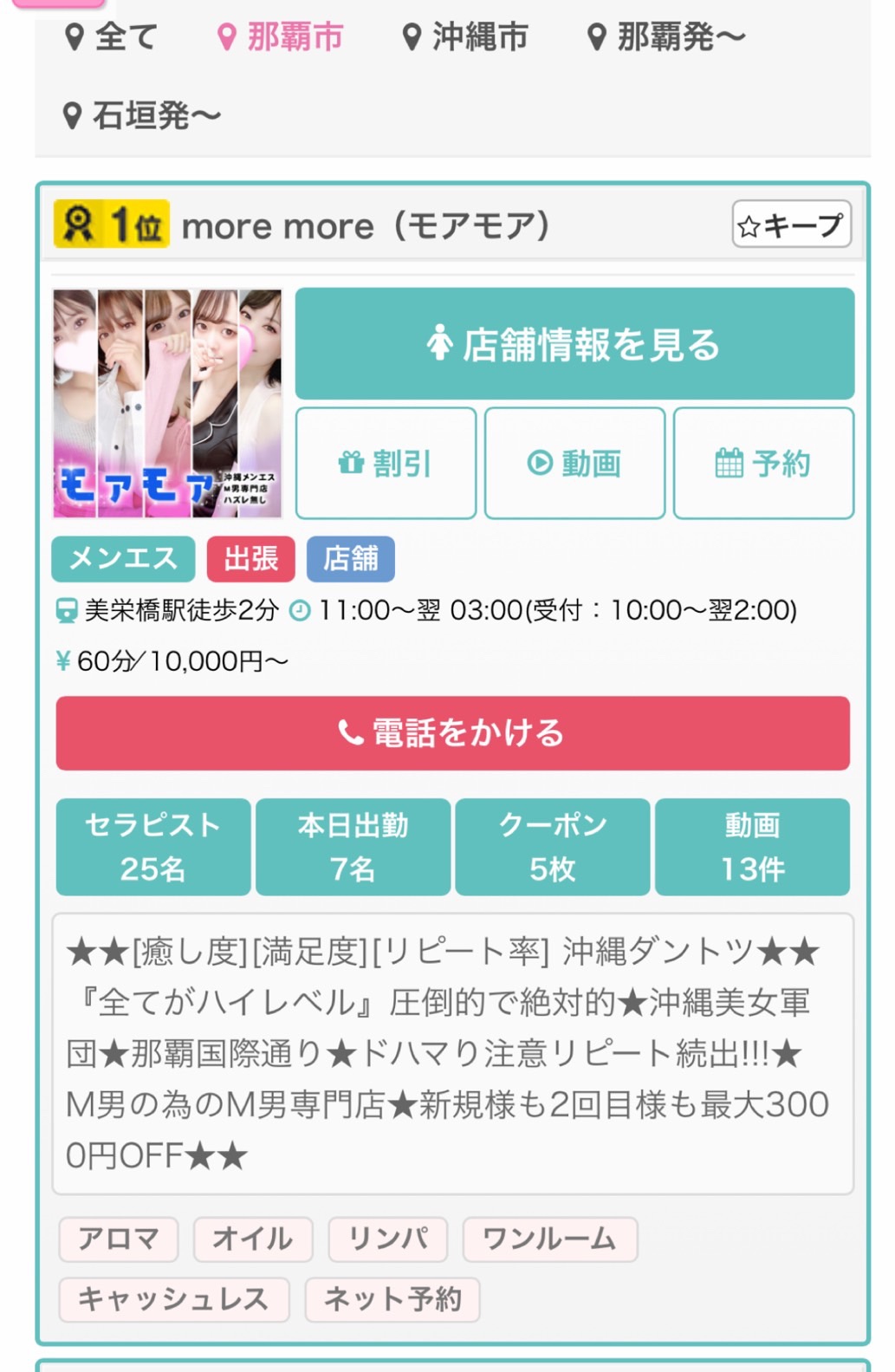The height and width of the screenshot is (1372, 895).
Task: Filter by 沖縄市 area
Action: tap(465, 37)
